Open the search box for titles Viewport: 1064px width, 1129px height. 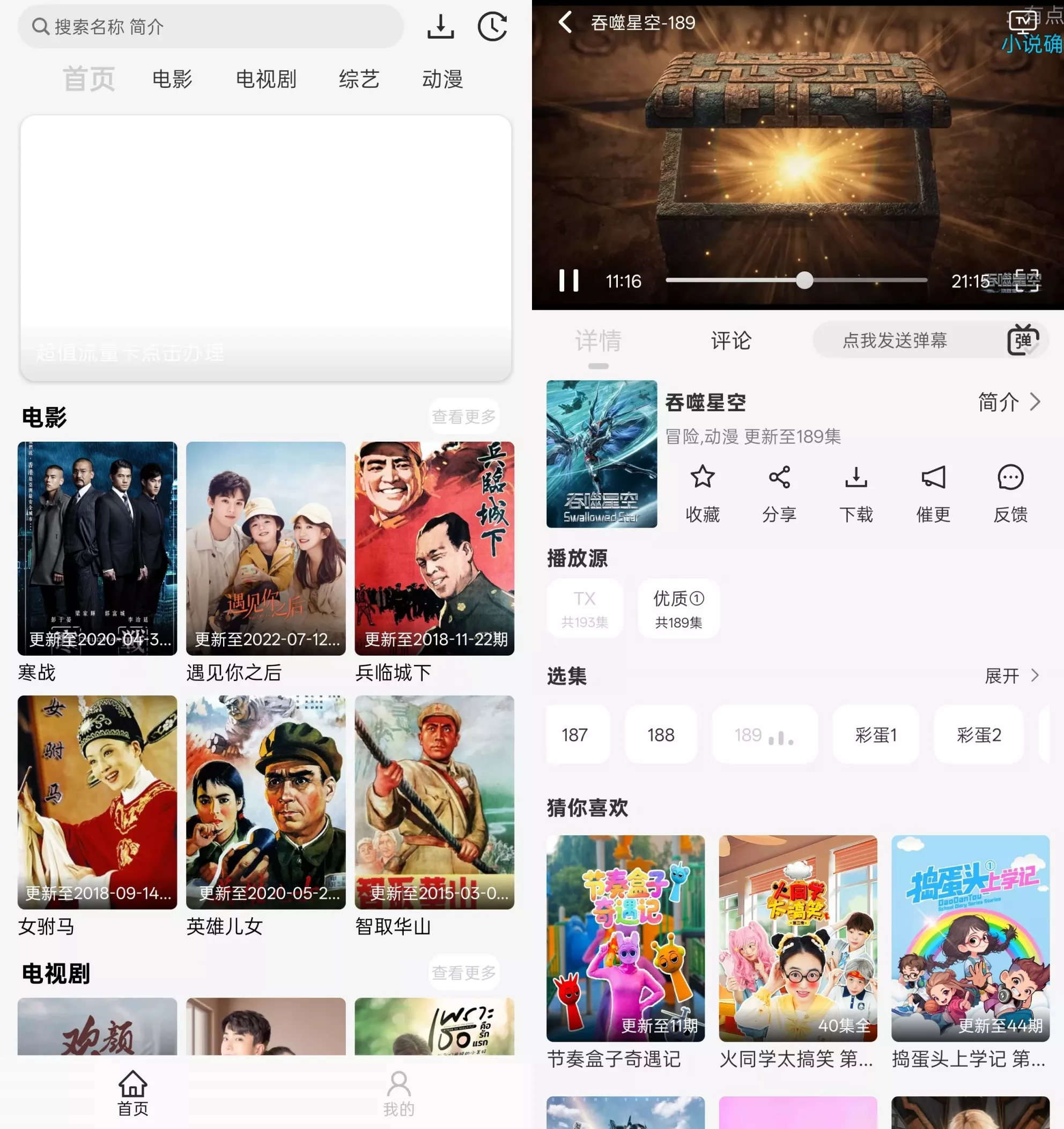coord(210,27)
